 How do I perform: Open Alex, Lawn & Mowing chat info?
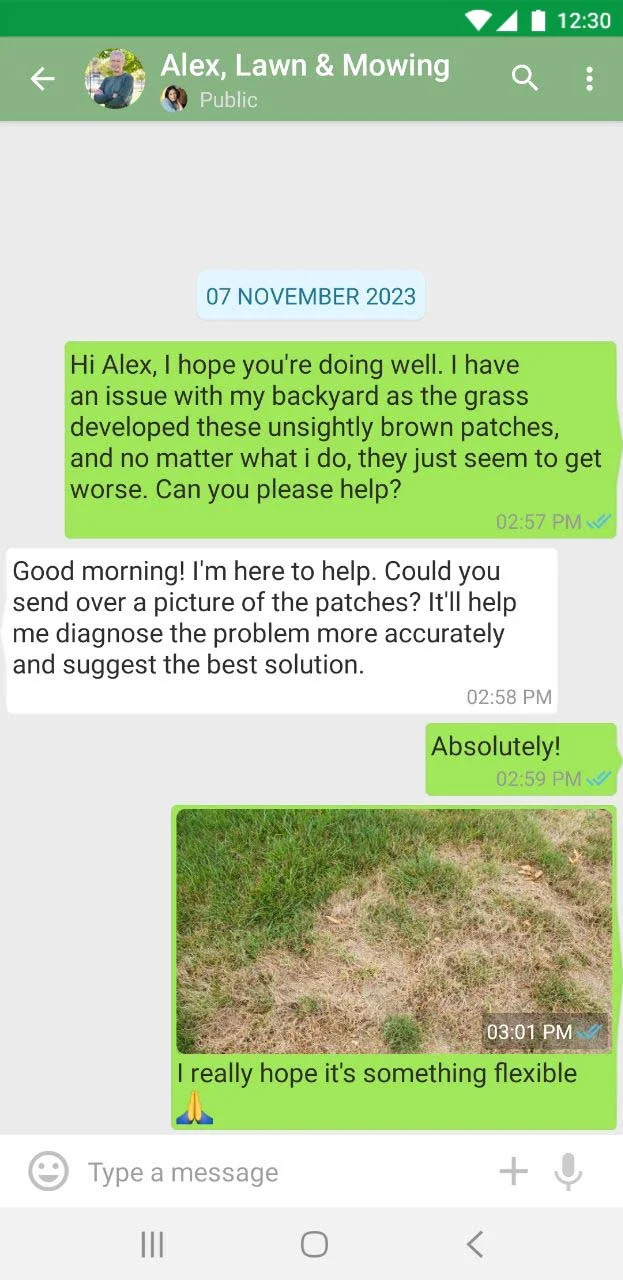(304, 67)
